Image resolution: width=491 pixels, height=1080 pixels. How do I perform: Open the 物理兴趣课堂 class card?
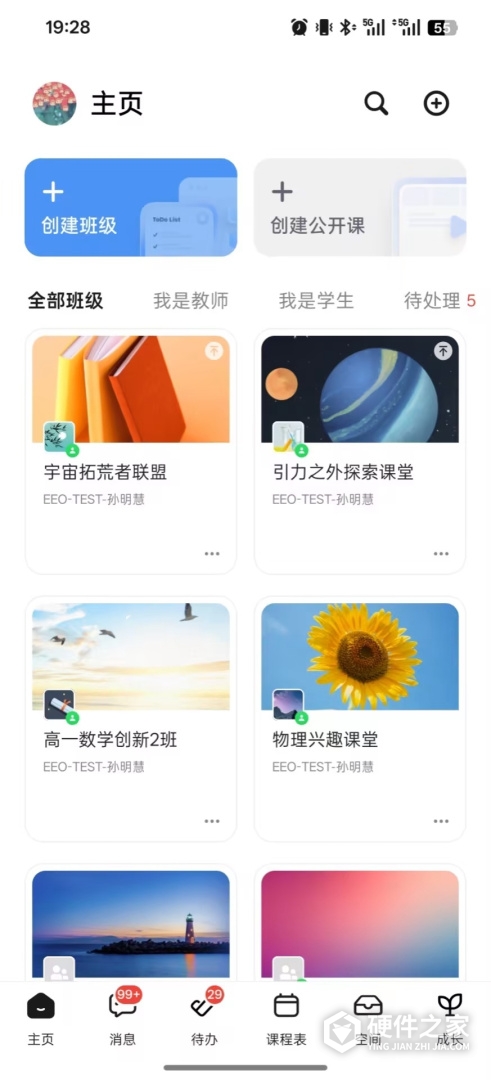point(360,718)
